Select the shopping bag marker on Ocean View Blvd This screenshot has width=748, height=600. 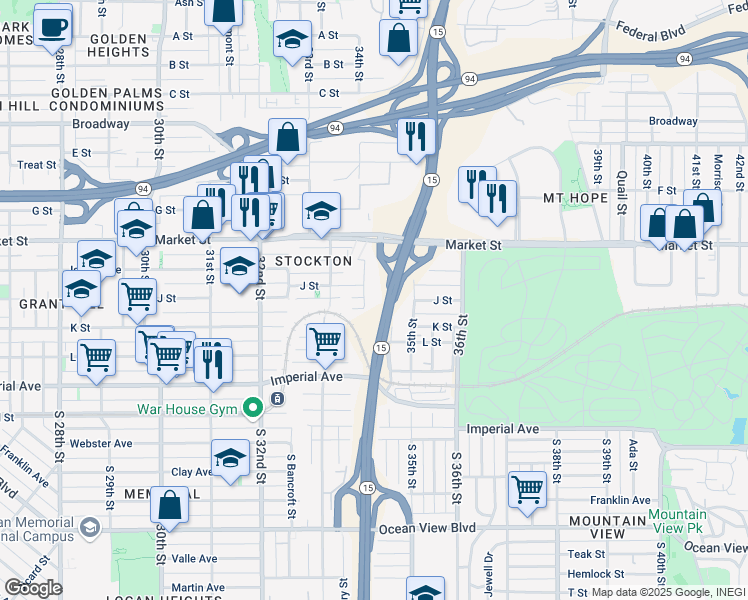tap(169, 507)
